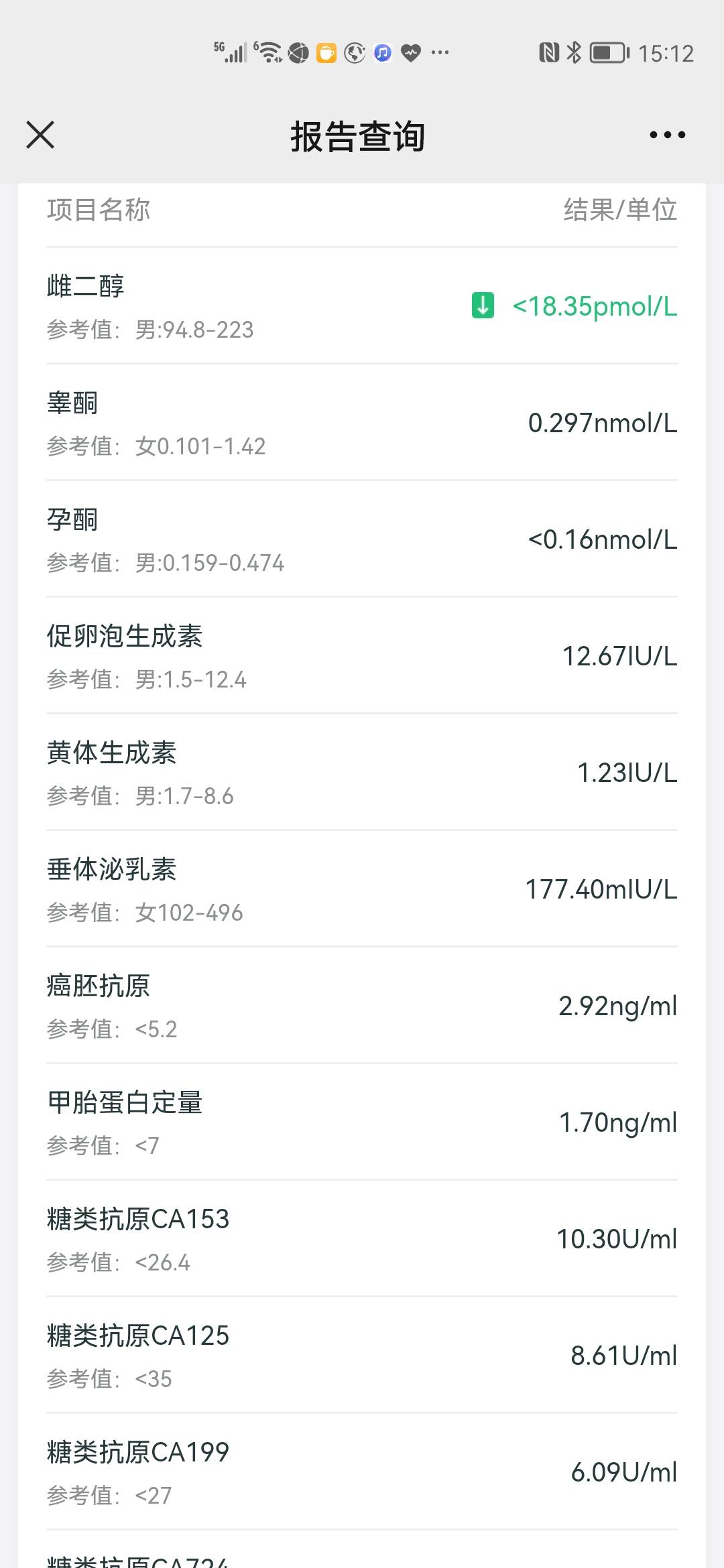Image resolution: width=724 pixels, height=1568 pixels.
Task: Tap the clock showing 15:12
Action: (668, 53)
